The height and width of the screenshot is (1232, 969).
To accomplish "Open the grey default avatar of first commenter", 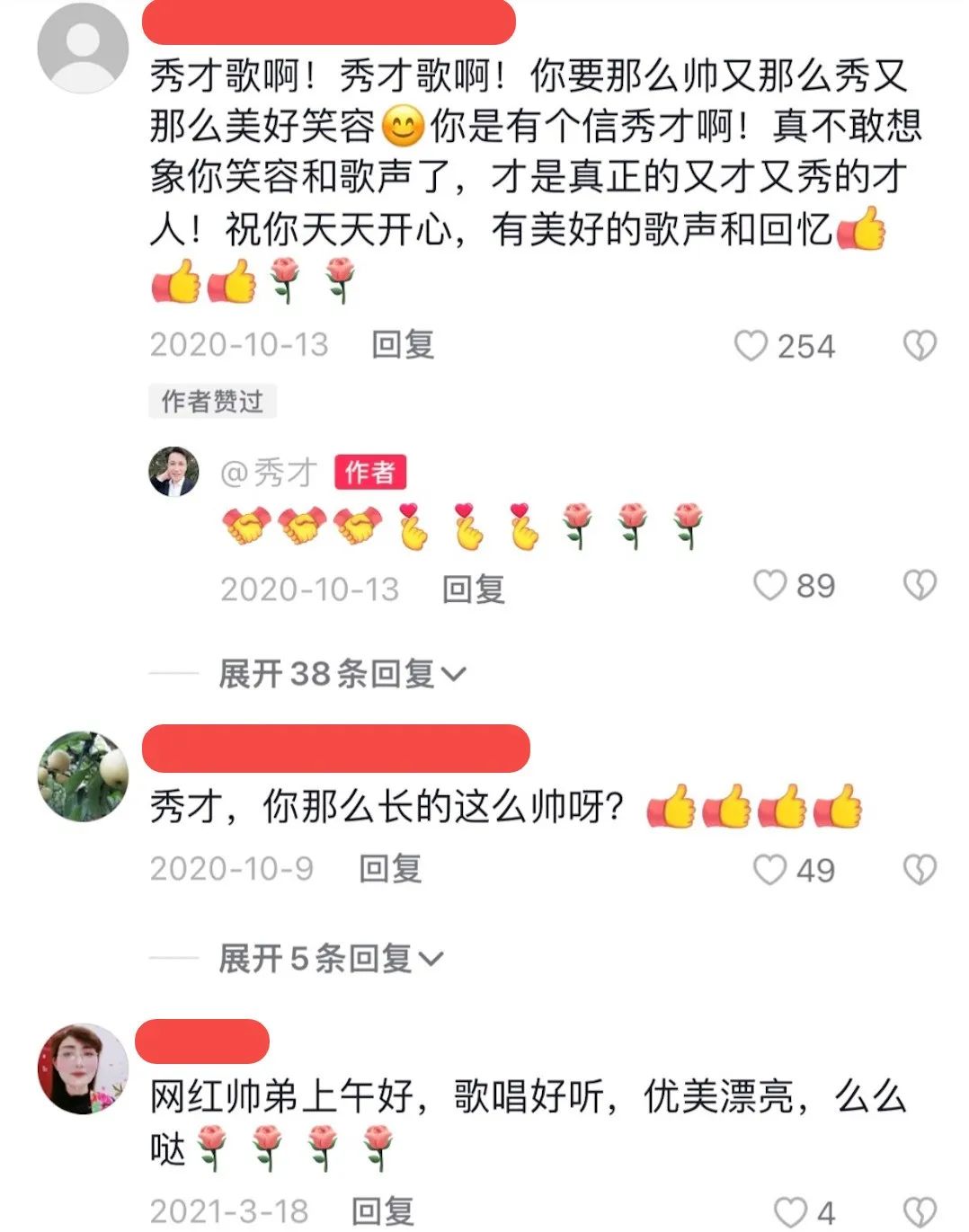I will (83, 48).
